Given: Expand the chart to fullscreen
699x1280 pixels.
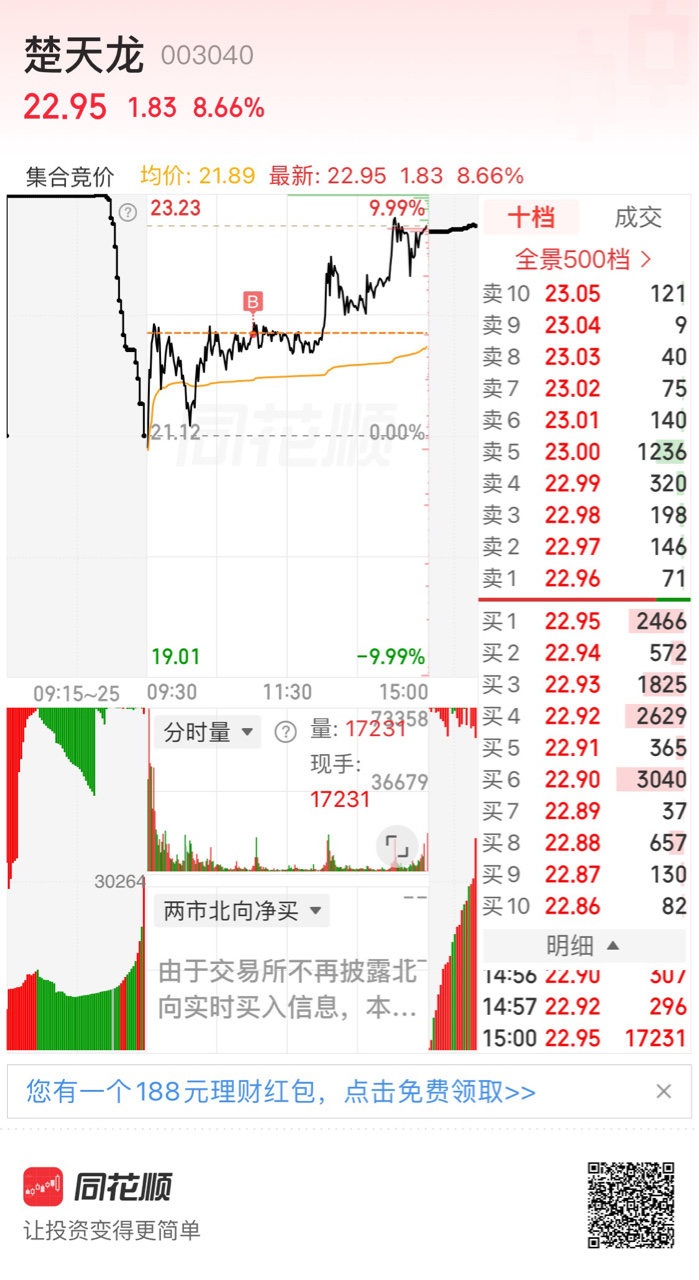Looking at the screenshot, I should tap(398, 847).
